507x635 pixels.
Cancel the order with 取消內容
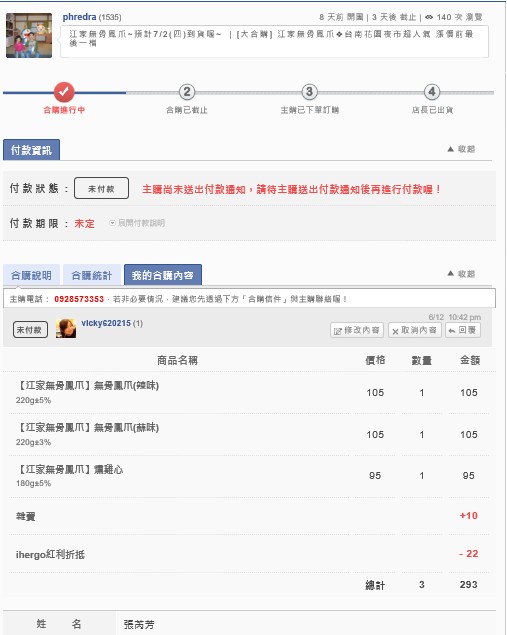[414, 330]
